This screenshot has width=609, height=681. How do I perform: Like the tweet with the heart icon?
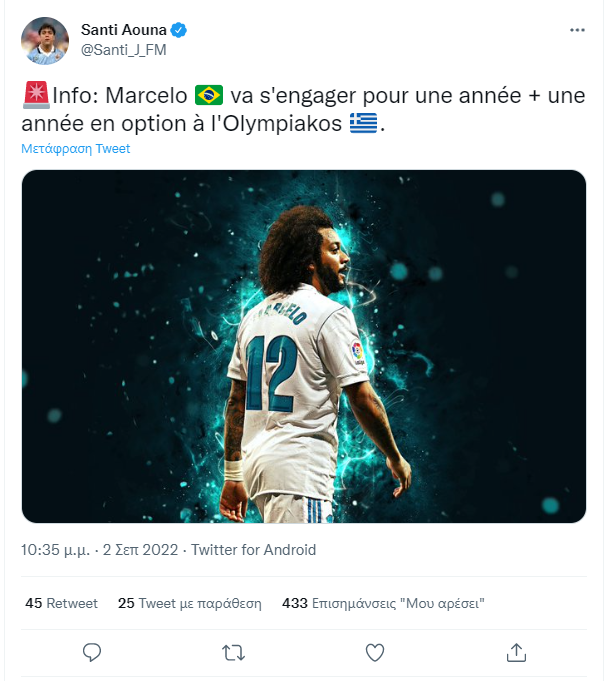pyautogui.click(x=375, y=652)
